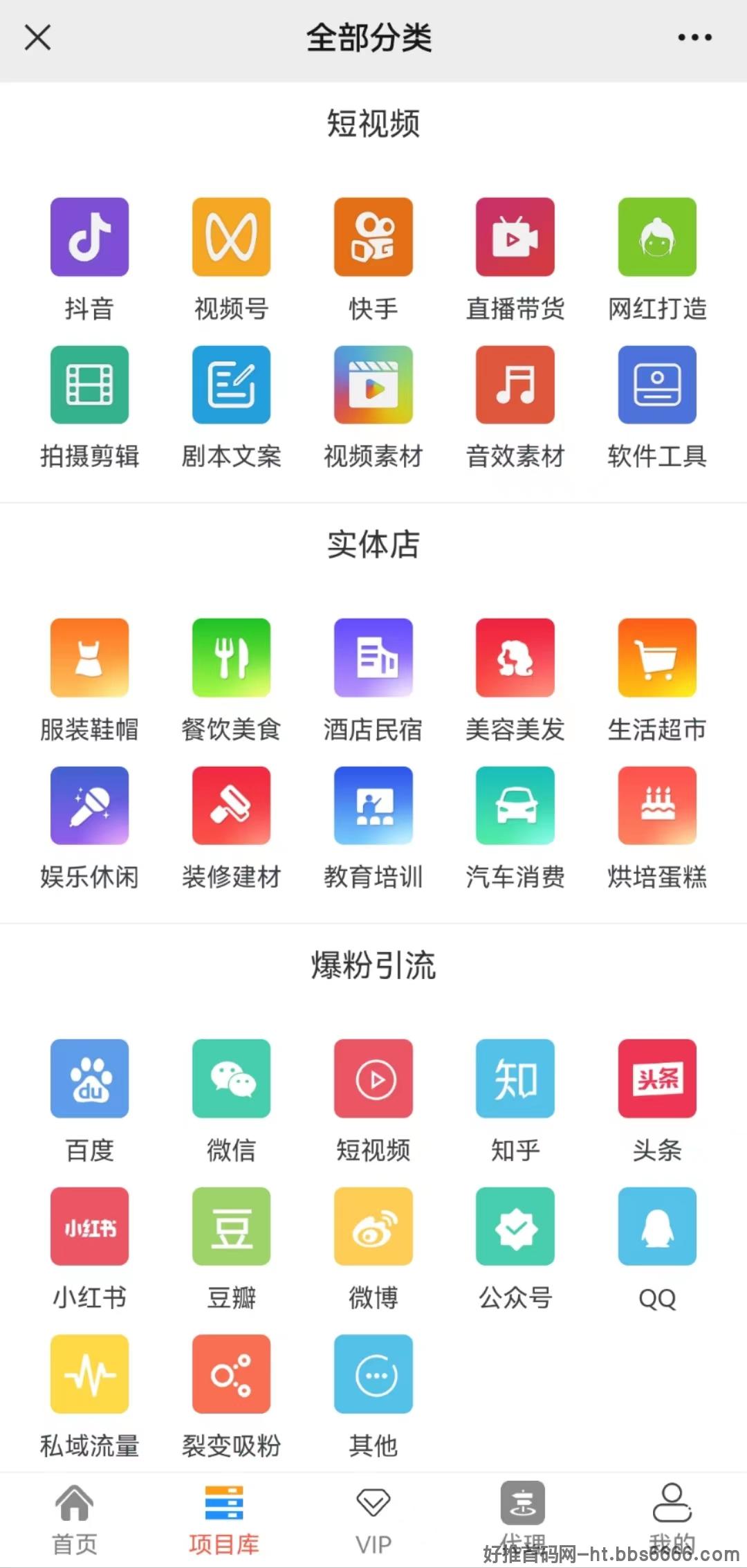Switch to the VIP tab
The image size is (747, 1568).
373,1520
